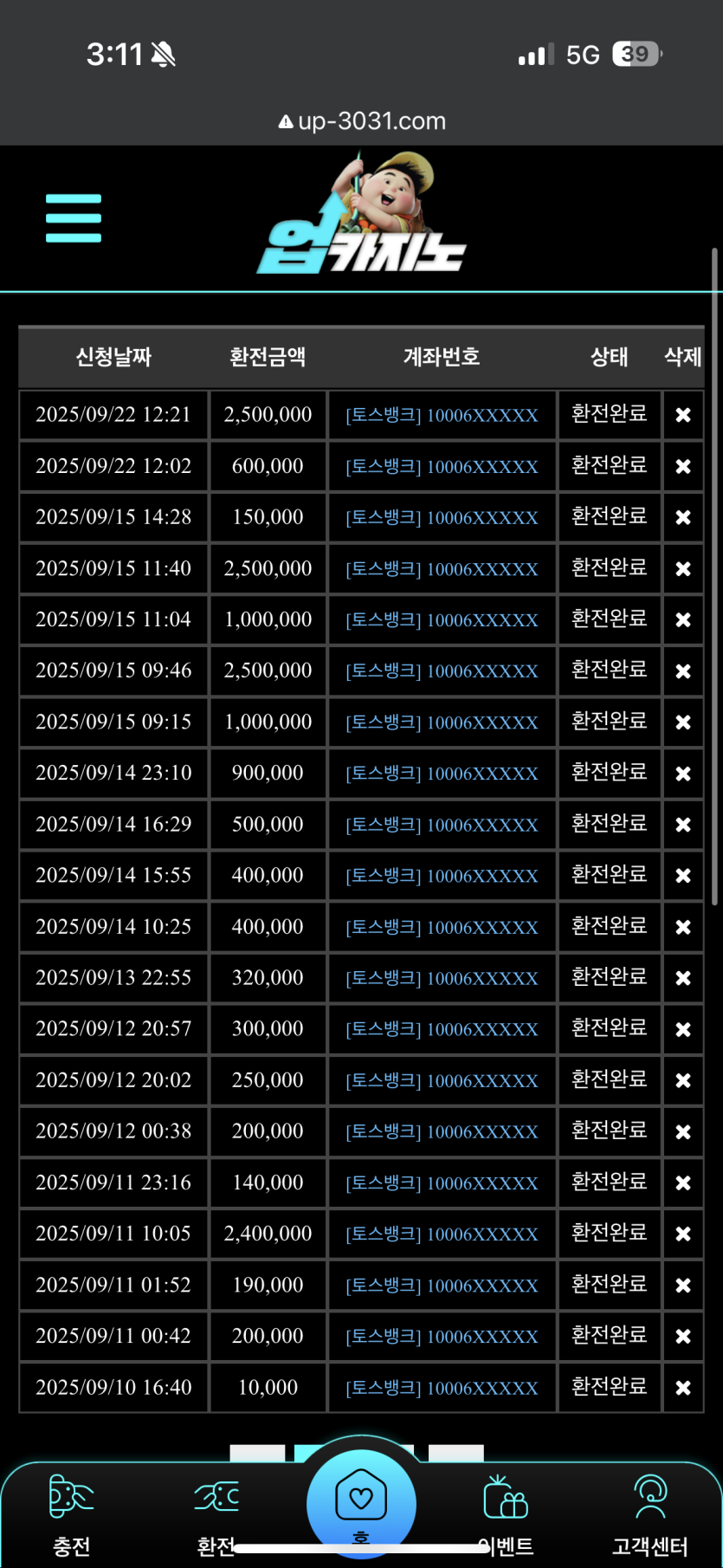This screenshot has height=1568, width=723.
Task: Remove the 2025/09/15 14:28 record
Action: coord(683,517)
